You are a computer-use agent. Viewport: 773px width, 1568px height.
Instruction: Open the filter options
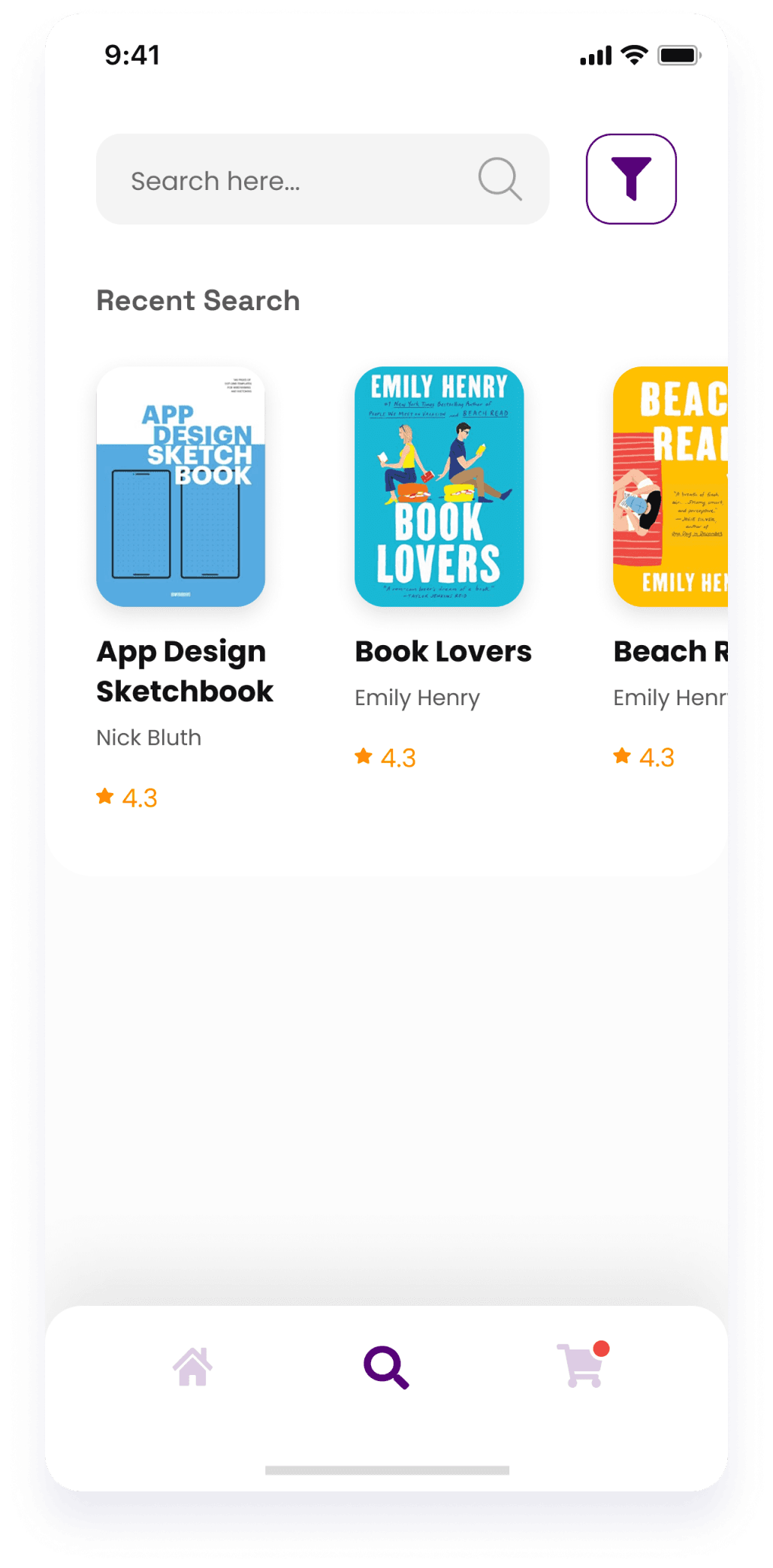pyautogui.click(x=631, y=179)
